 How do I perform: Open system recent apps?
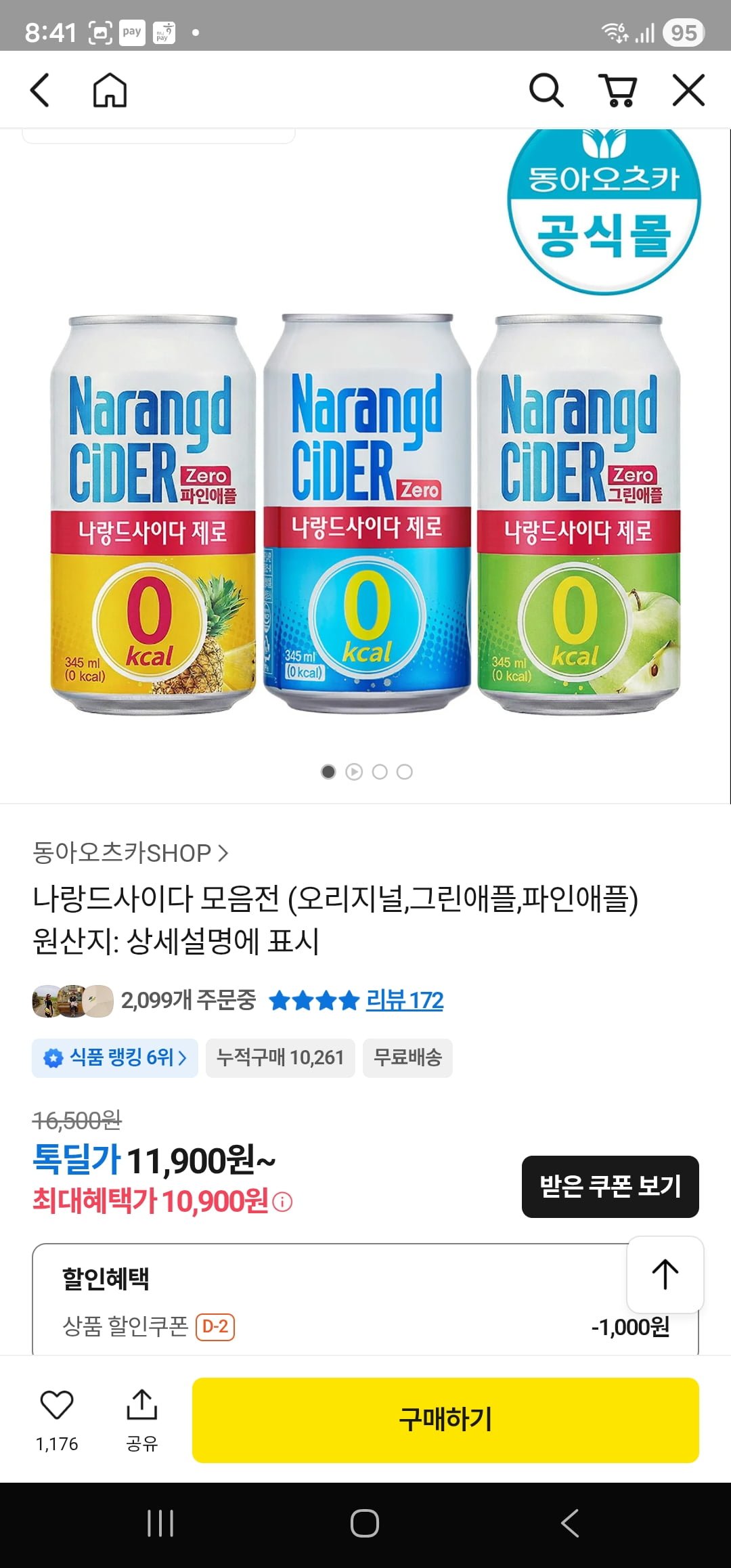pos(160,1523)
